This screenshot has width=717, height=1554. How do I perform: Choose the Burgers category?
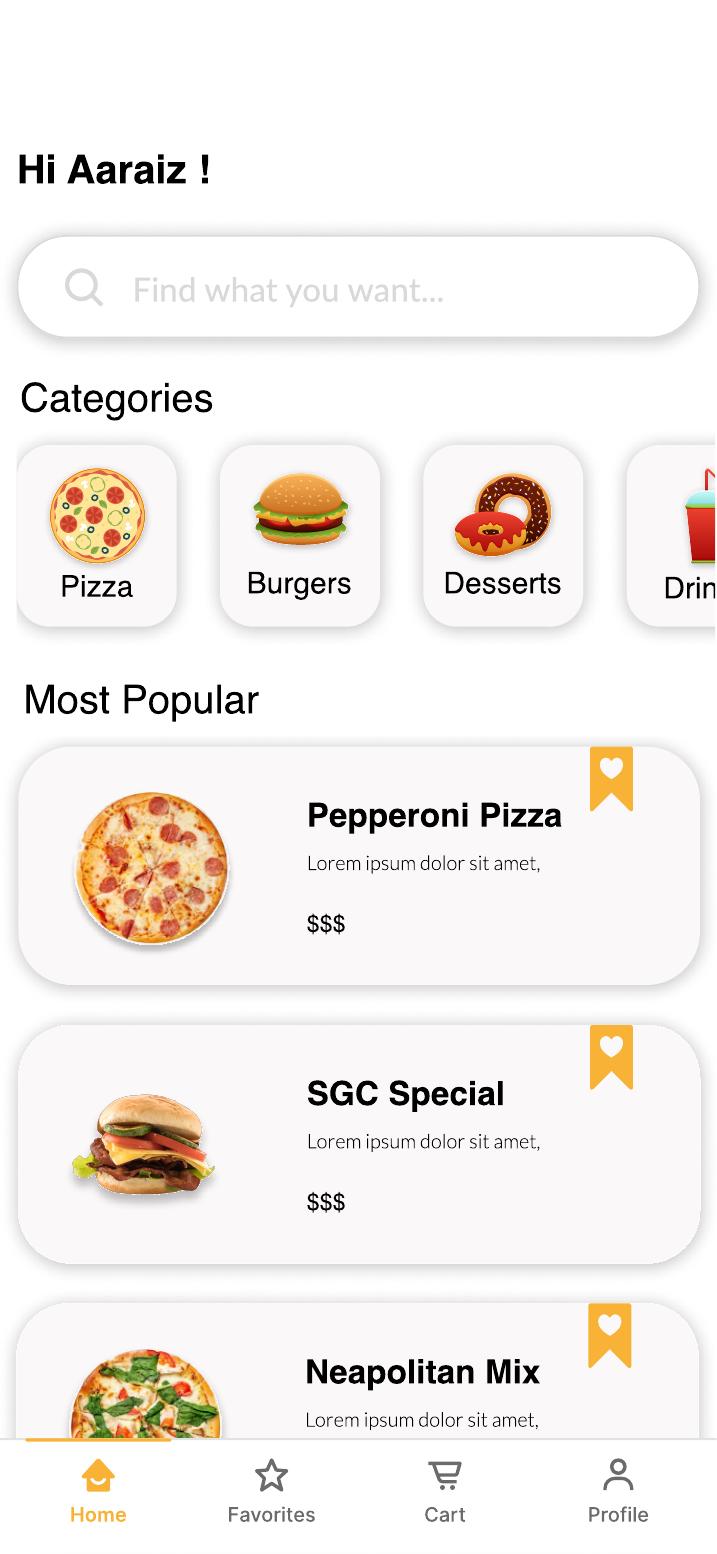299,536
